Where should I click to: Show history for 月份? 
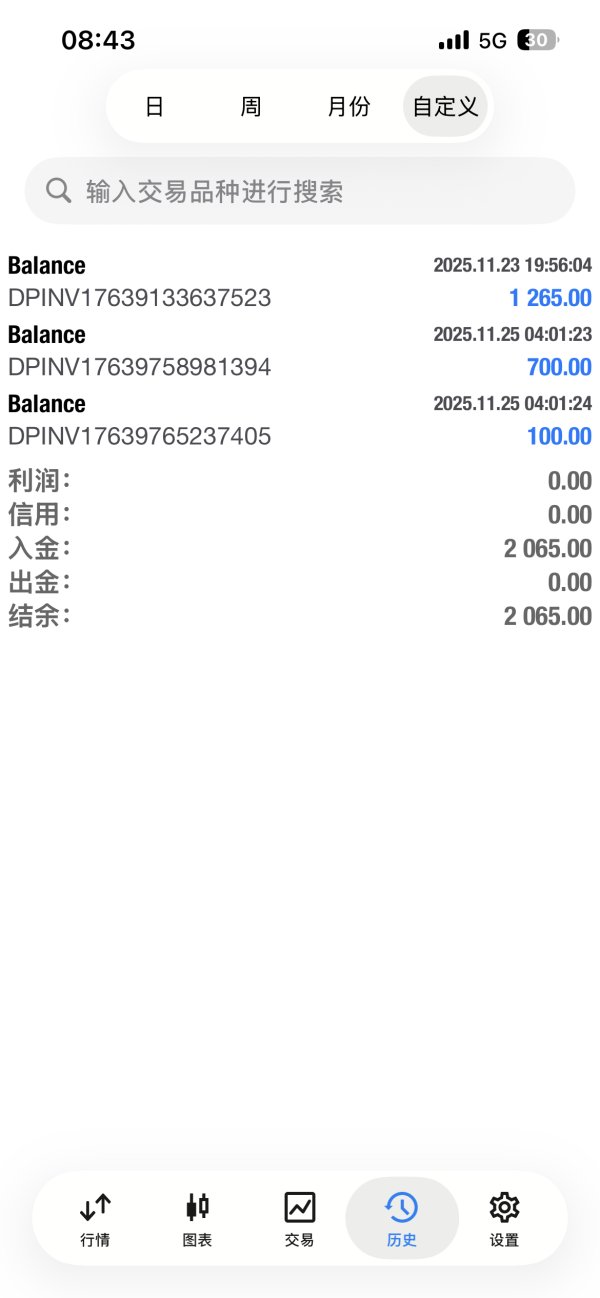[x=348, y=107]
